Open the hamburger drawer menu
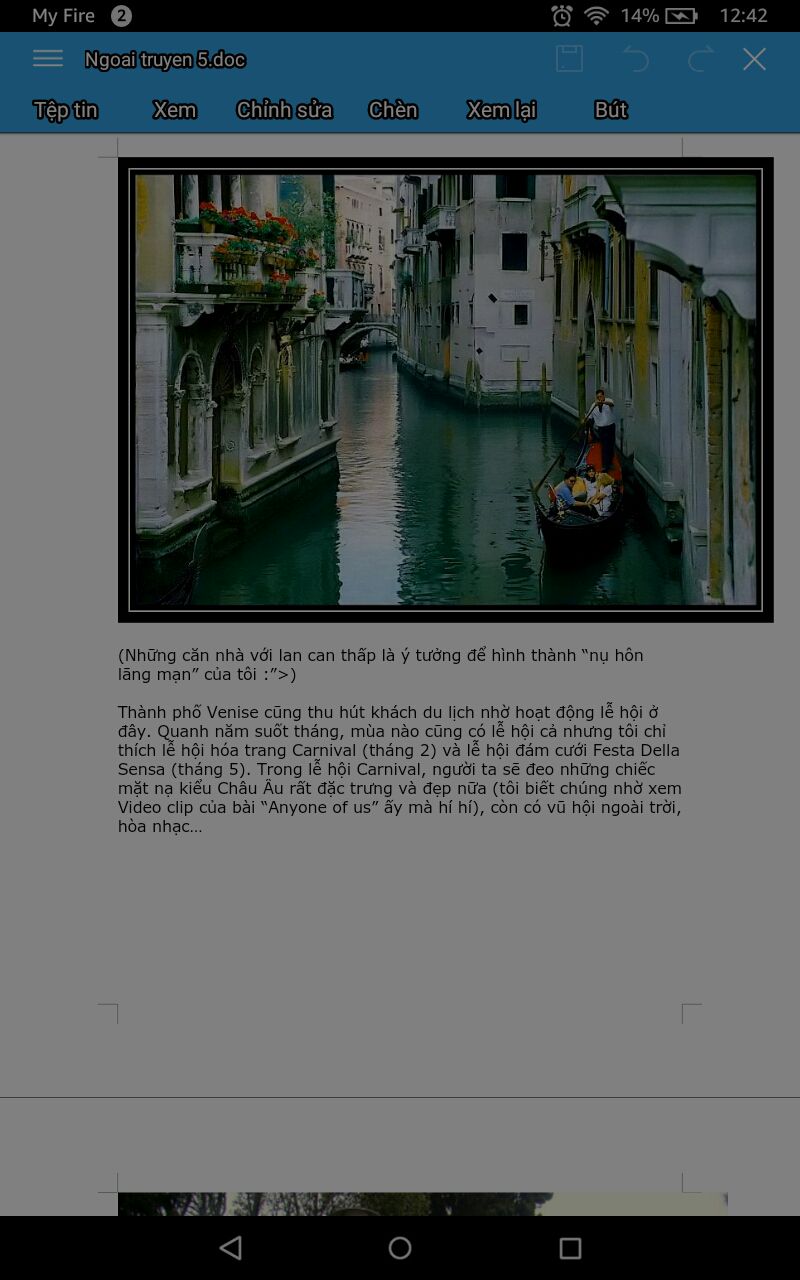This screenshot has height=1280, width=800. [x=47, y=59]
